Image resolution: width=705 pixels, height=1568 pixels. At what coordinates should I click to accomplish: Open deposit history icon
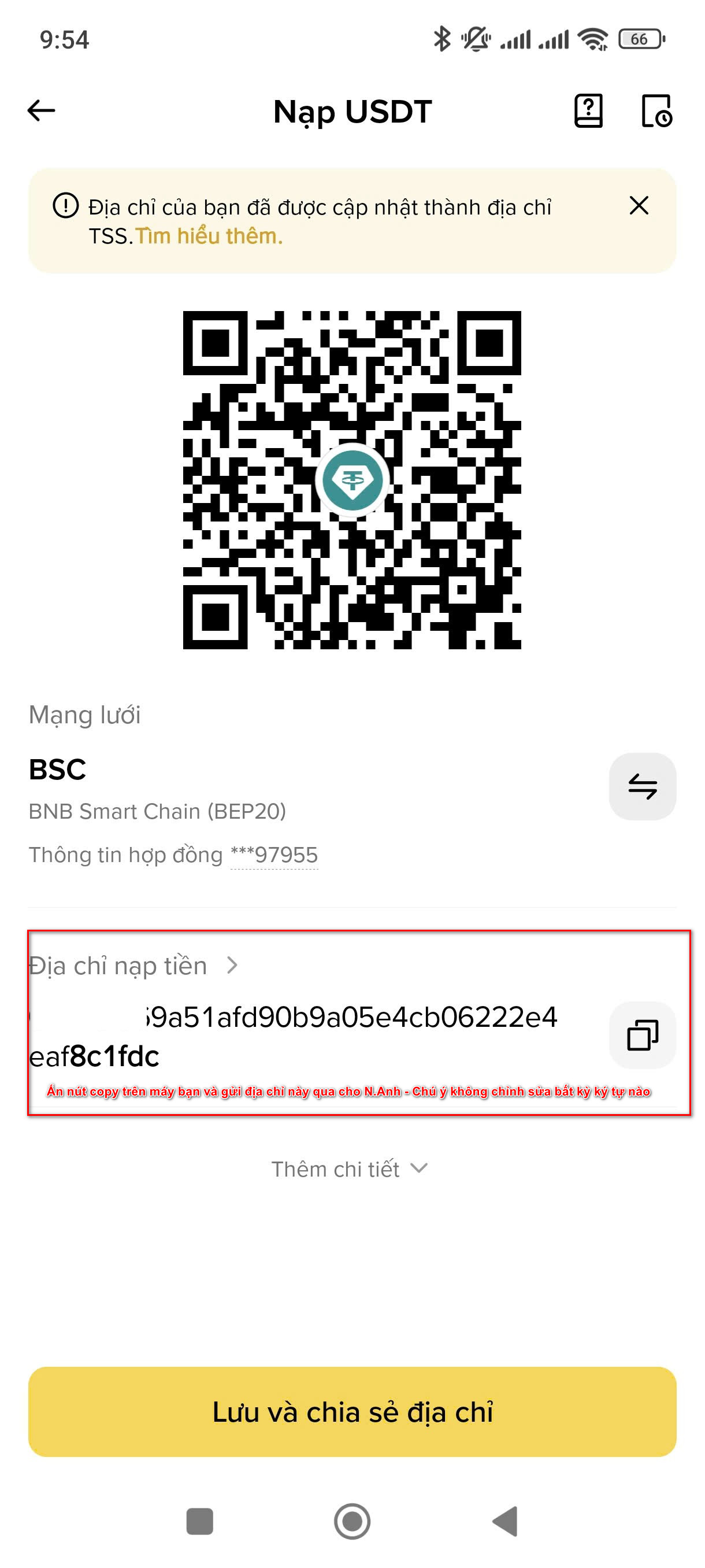coord(656,111)
